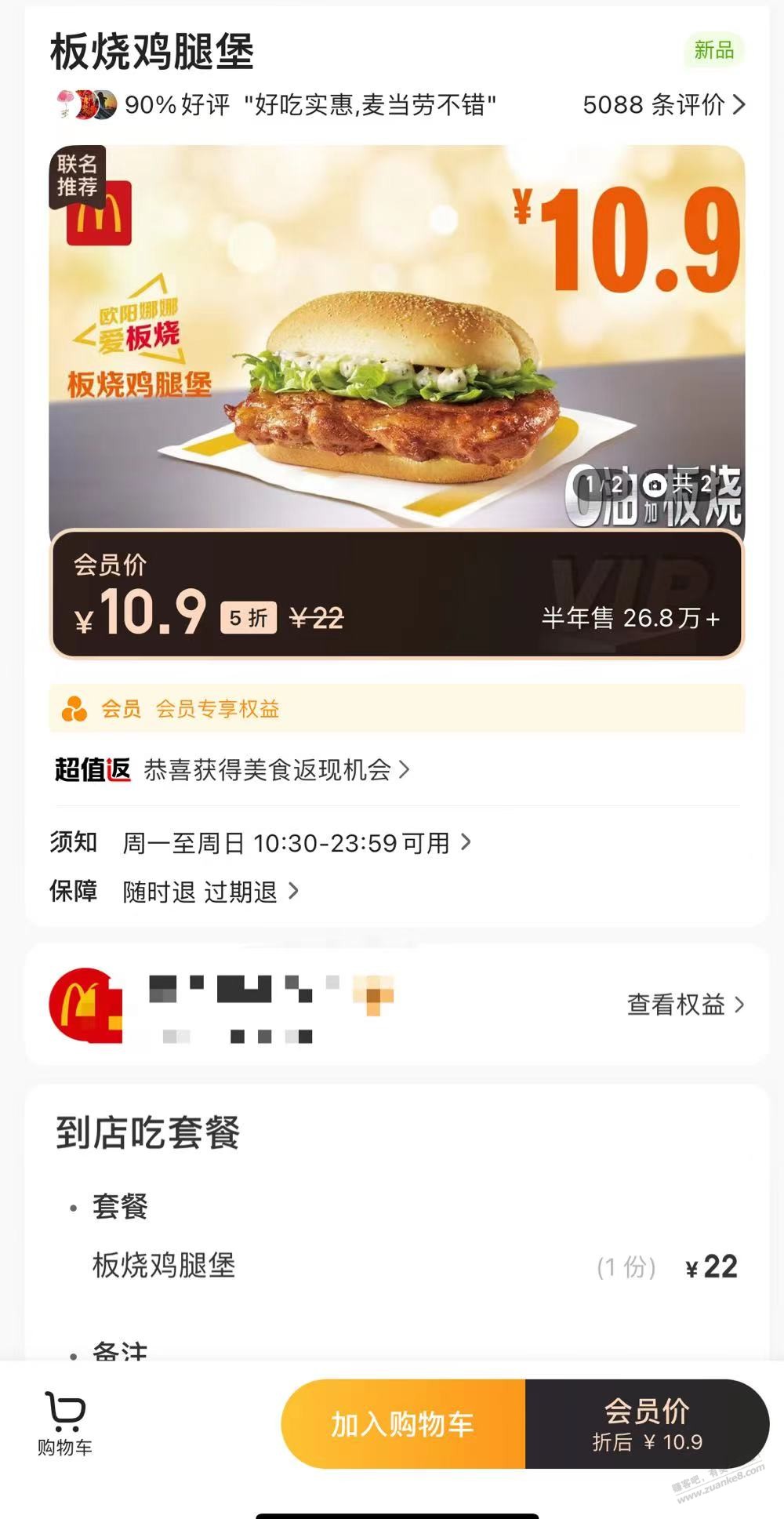Open the 5088 reviews link

point(663,104)
